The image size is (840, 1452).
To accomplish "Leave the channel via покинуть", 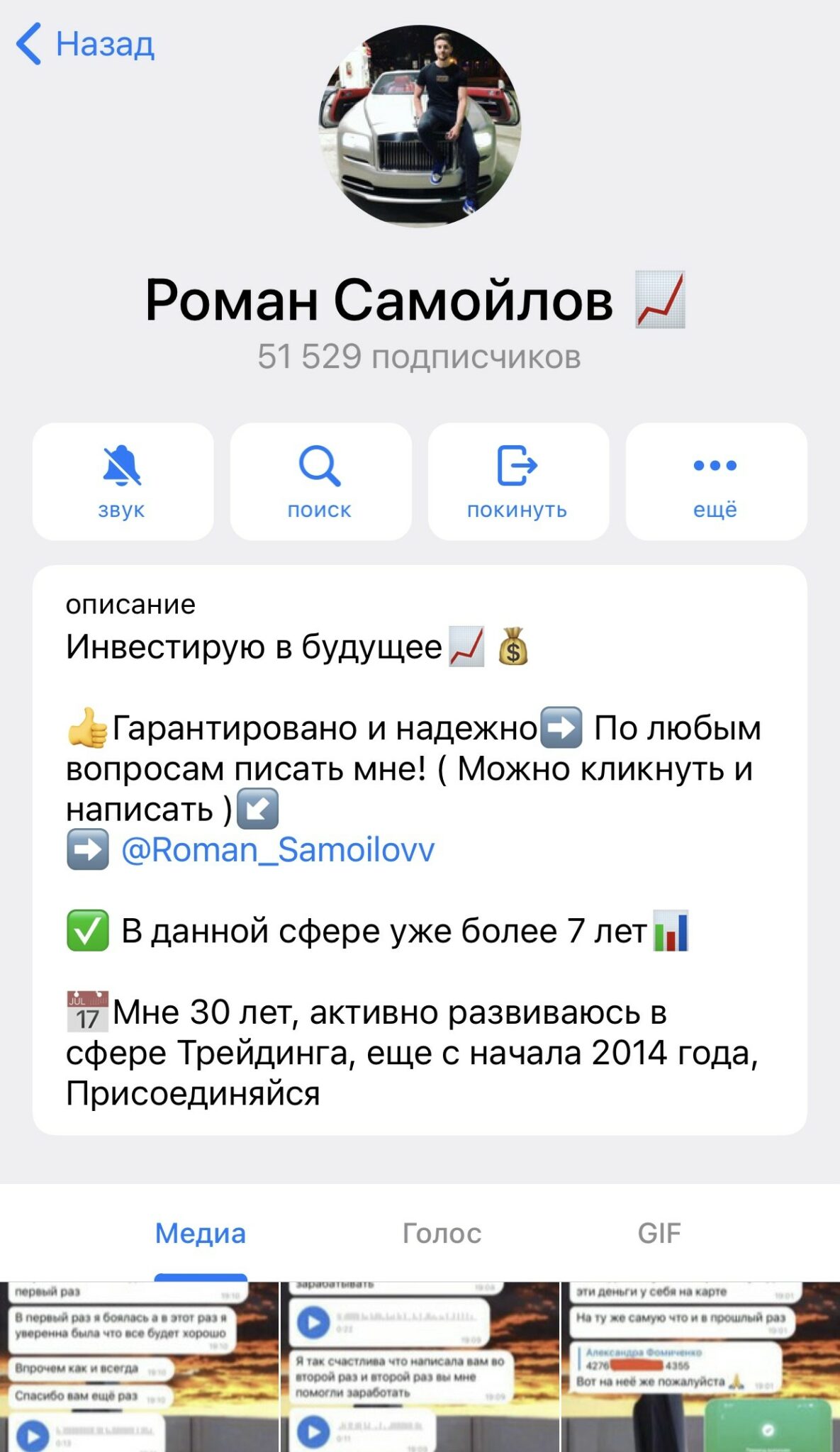I will [518, 481].
